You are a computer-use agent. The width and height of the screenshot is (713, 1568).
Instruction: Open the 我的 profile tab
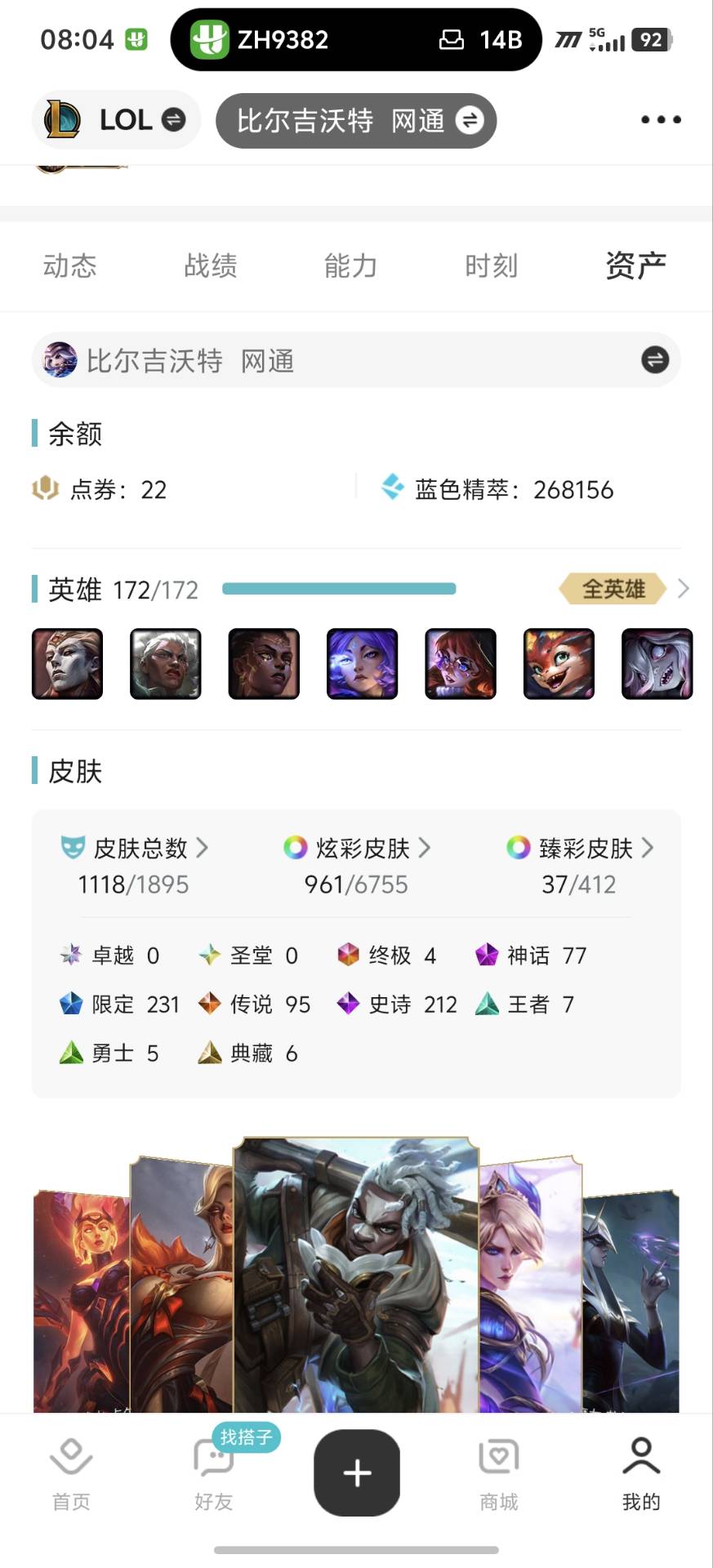pyautogui.click(x=641, y=1473)
